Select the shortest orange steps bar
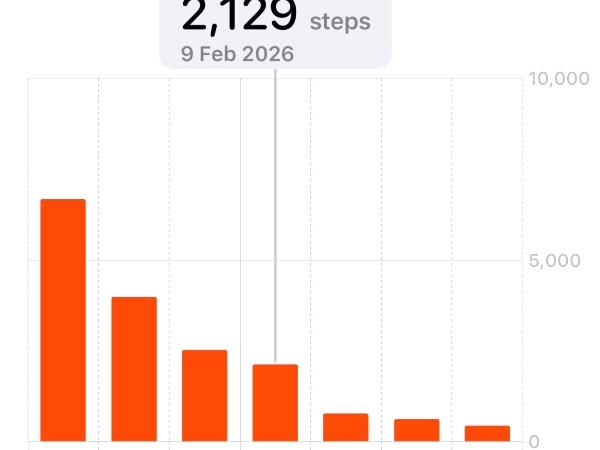The image size is (600, 450). tap(487, 433)
